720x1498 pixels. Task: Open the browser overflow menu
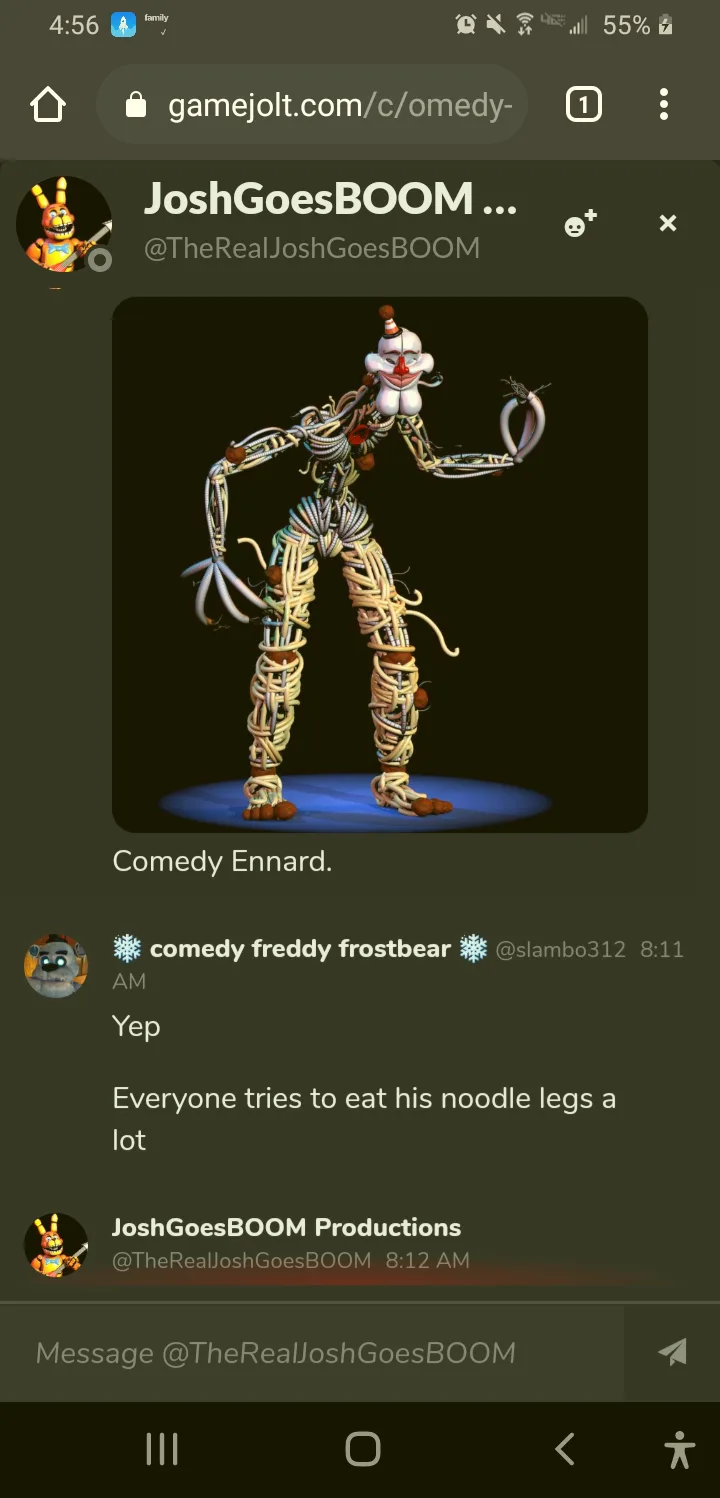(x=664, y=105)
